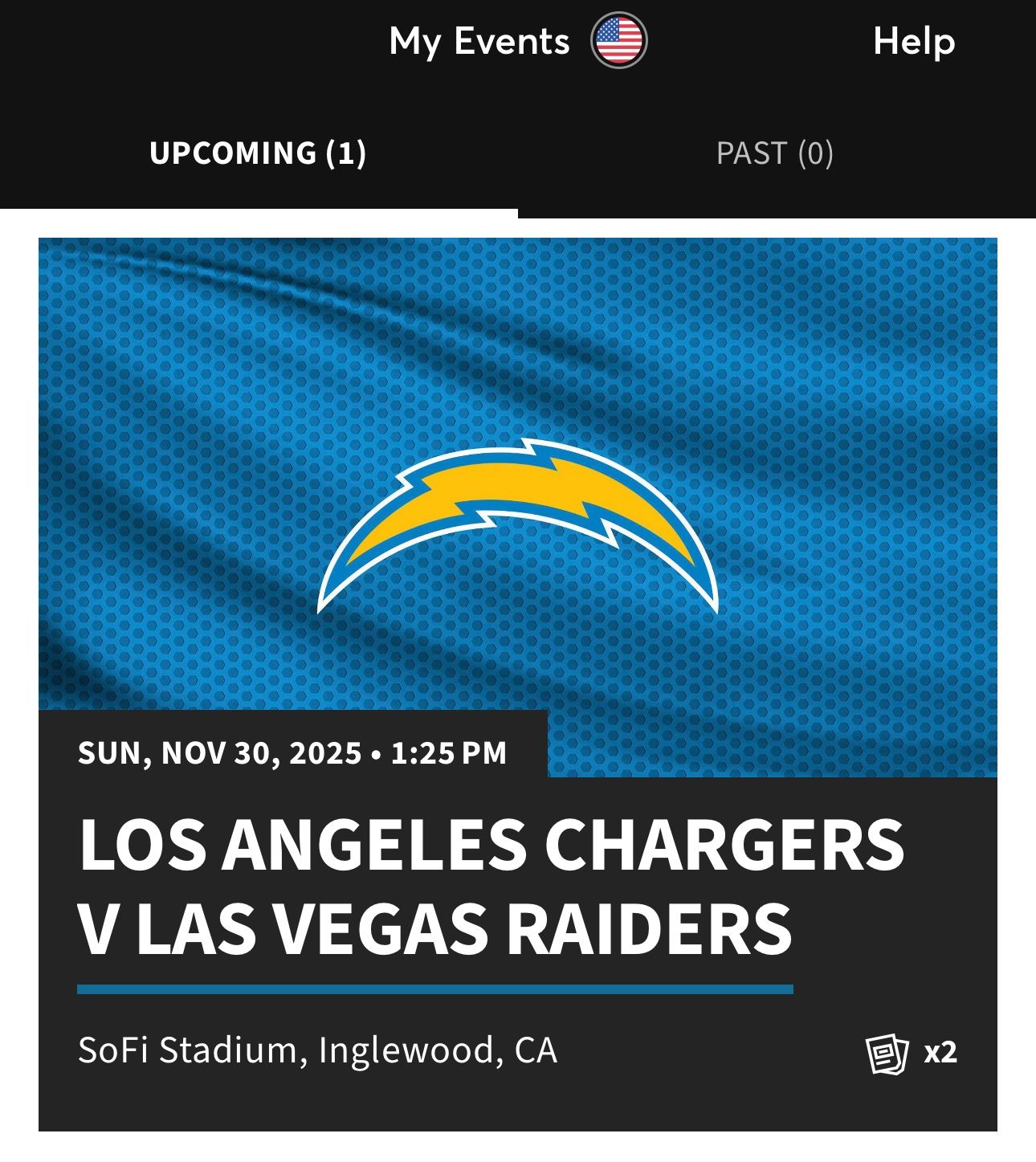The height and width of the screenshot is (1162, 1036).
Task: Click the My Events header title
Action: point(479,42)
